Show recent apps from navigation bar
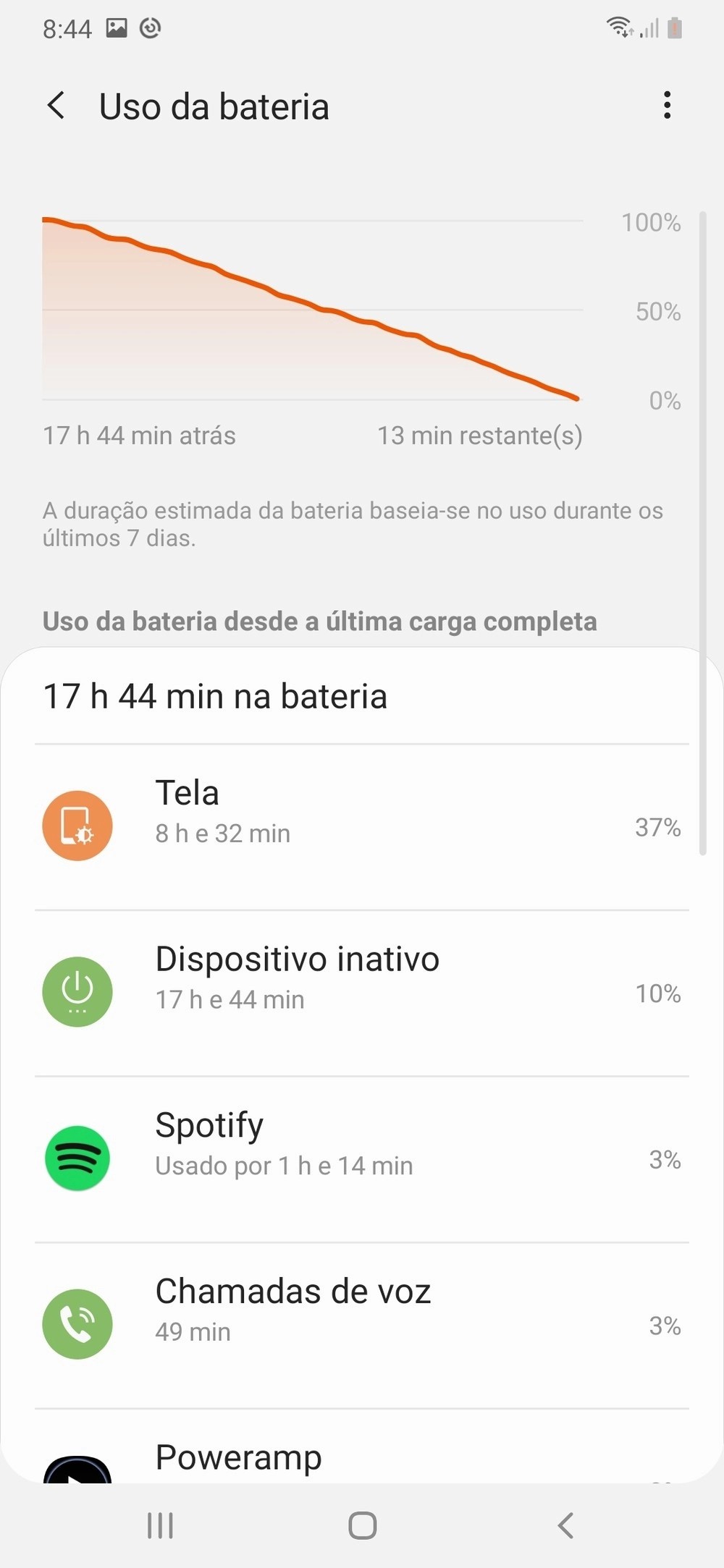 coord(160,1526)
